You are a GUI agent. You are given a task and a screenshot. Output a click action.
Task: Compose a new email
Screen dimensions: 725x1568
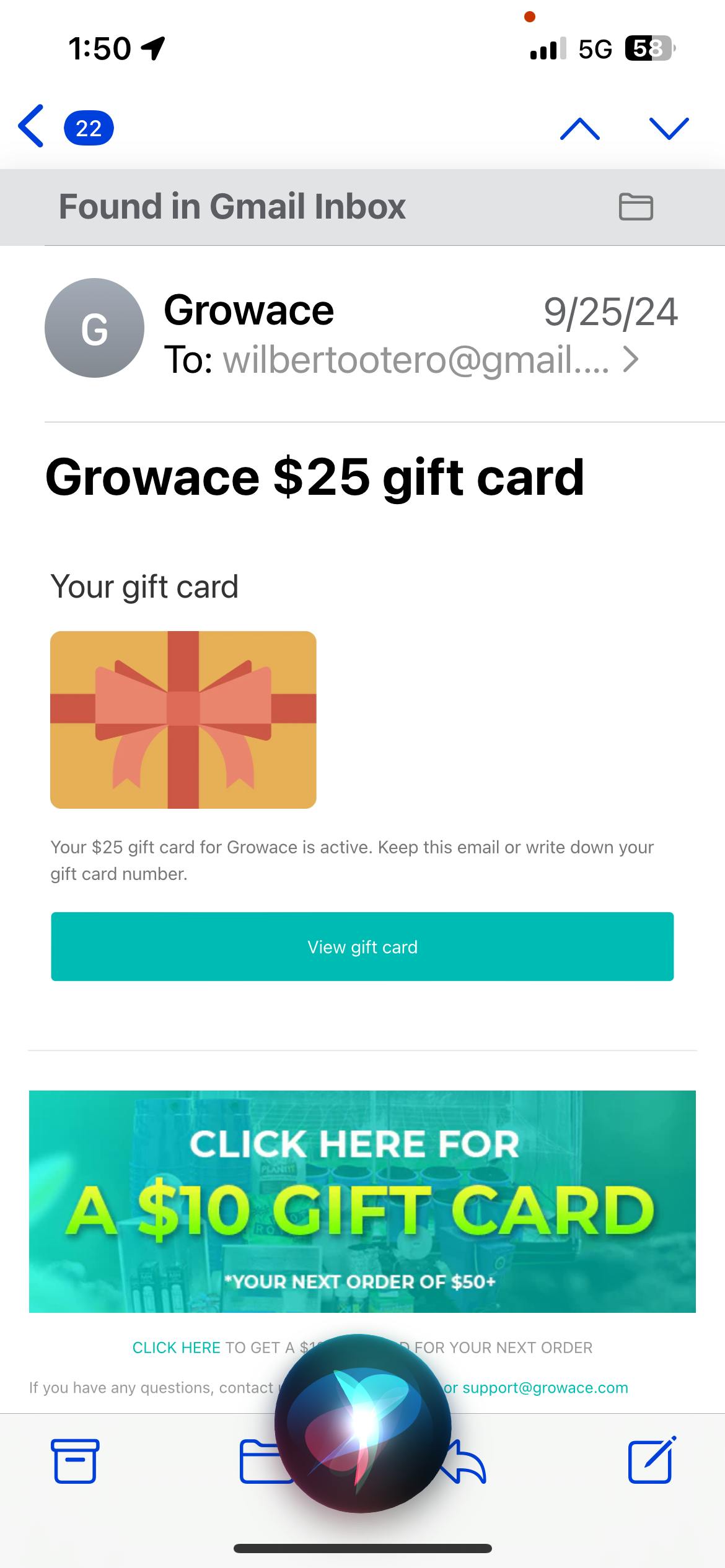pos(651,1460)
